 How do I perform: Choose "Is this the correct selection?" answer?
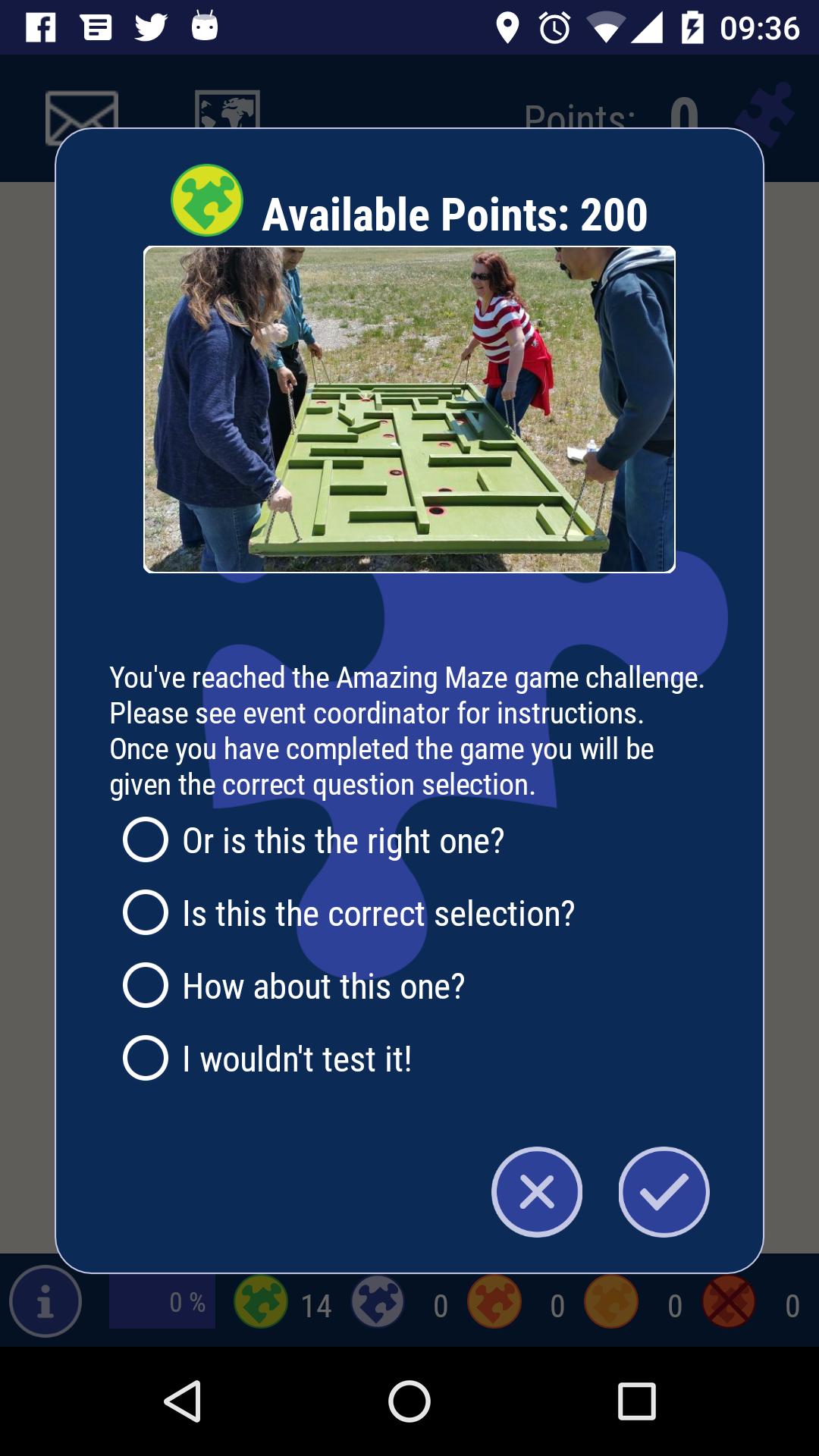pyautogui.click(x=146, y=912)
